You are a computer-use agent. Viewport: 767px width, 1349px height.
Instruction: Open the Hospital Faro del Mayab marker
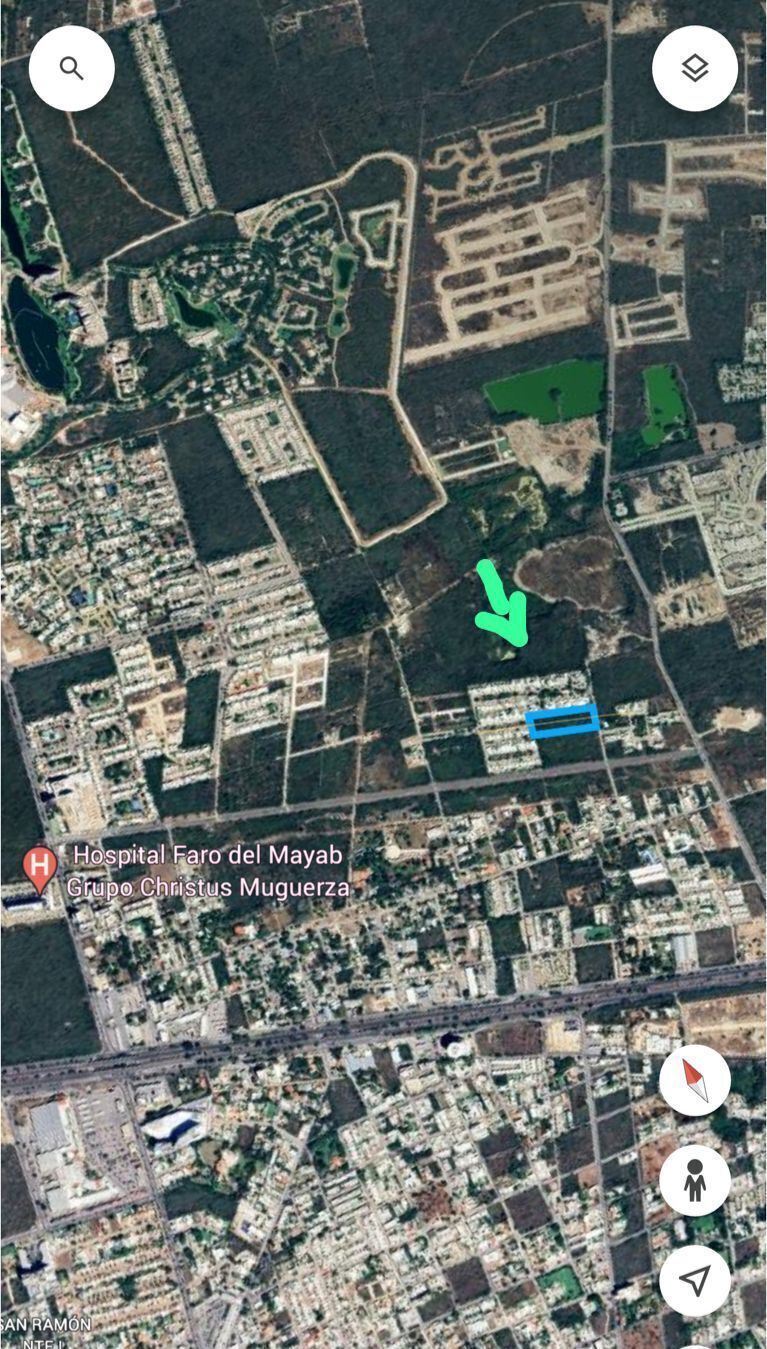39,867
